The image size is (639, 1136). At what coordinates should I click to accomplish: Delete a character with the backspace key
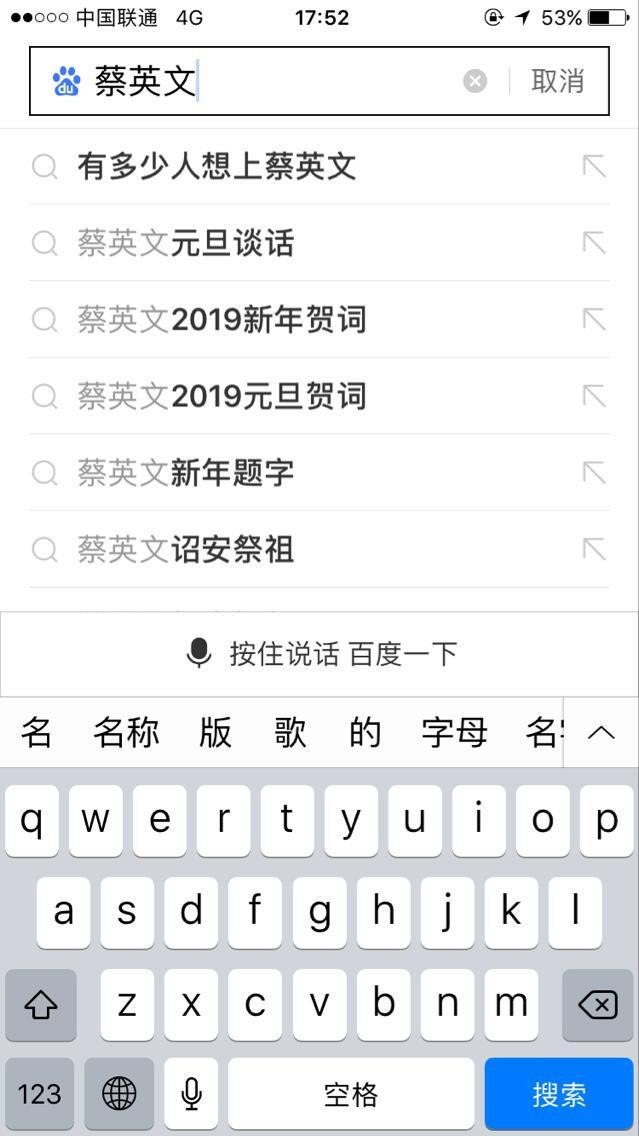coord(598,1004)
